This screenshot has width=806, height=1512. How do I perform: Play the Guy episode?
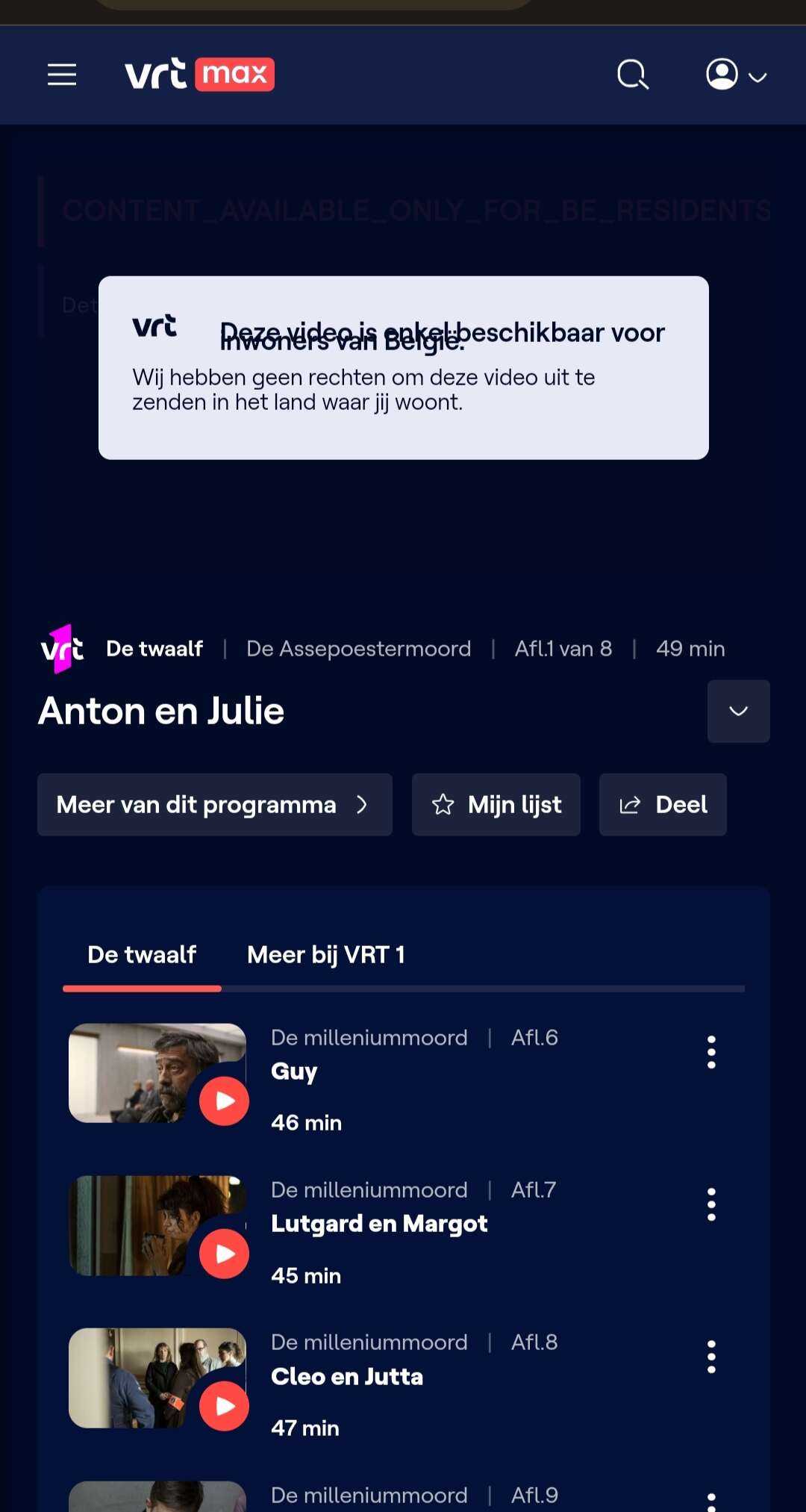pyautogui.click(x=224, y=1101)
